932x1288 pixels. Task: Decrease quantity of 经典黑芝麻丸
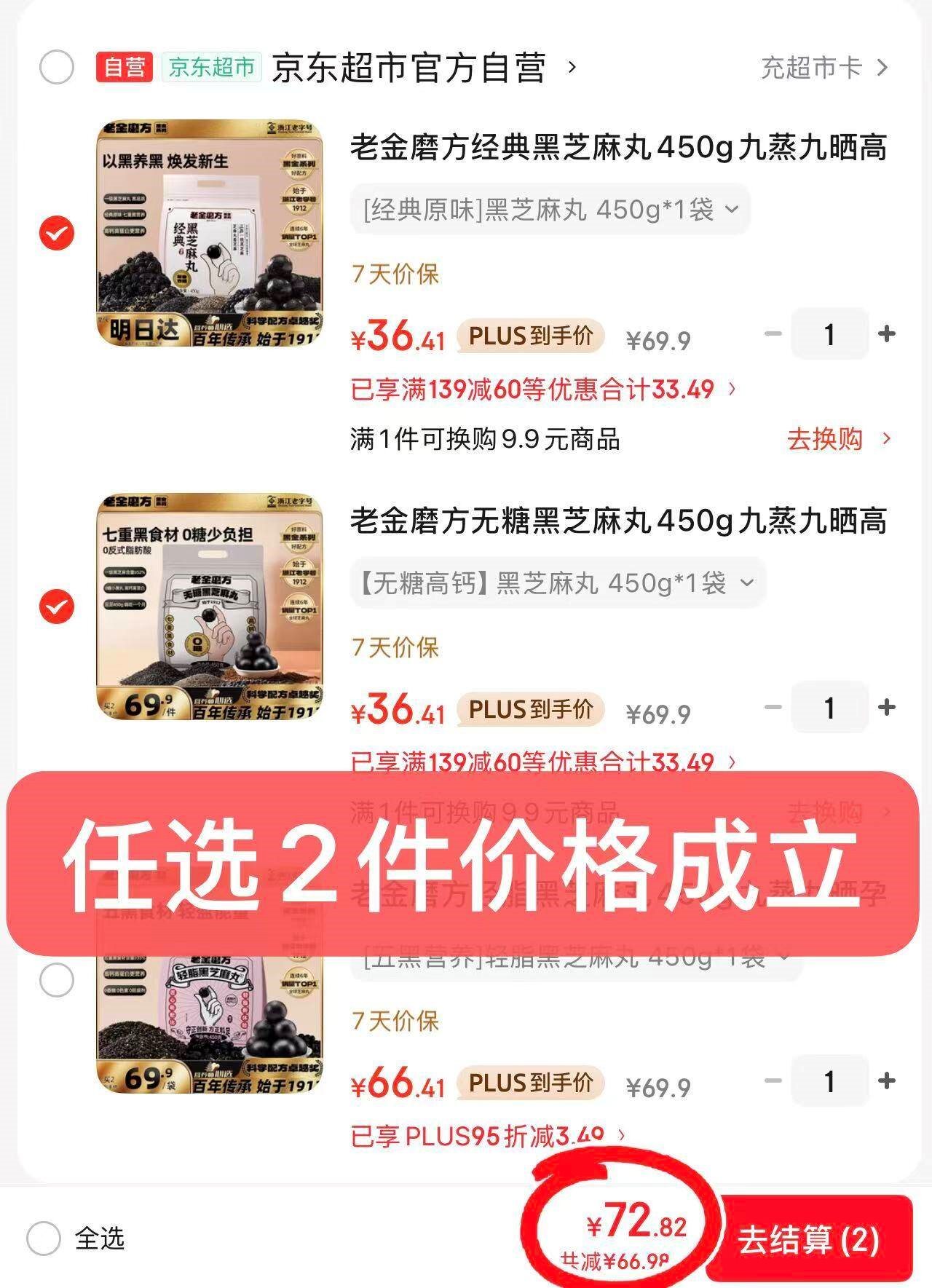(x=773, y=334)
